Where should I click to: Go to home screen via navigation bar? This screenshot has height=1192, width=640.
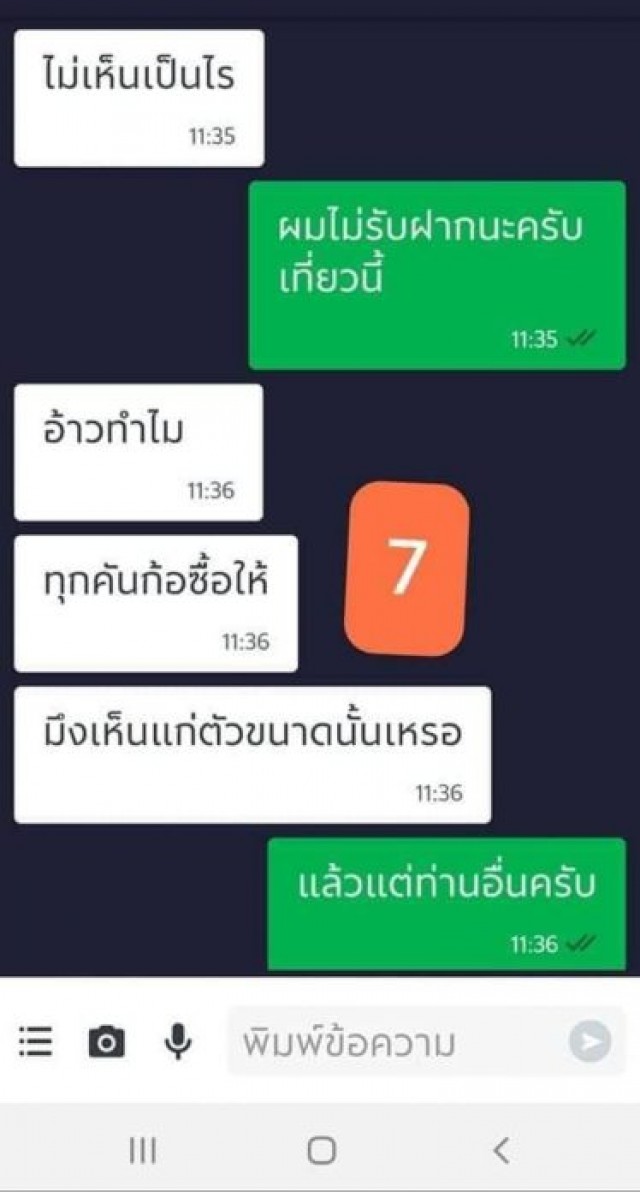click(x=321, y=1150)
